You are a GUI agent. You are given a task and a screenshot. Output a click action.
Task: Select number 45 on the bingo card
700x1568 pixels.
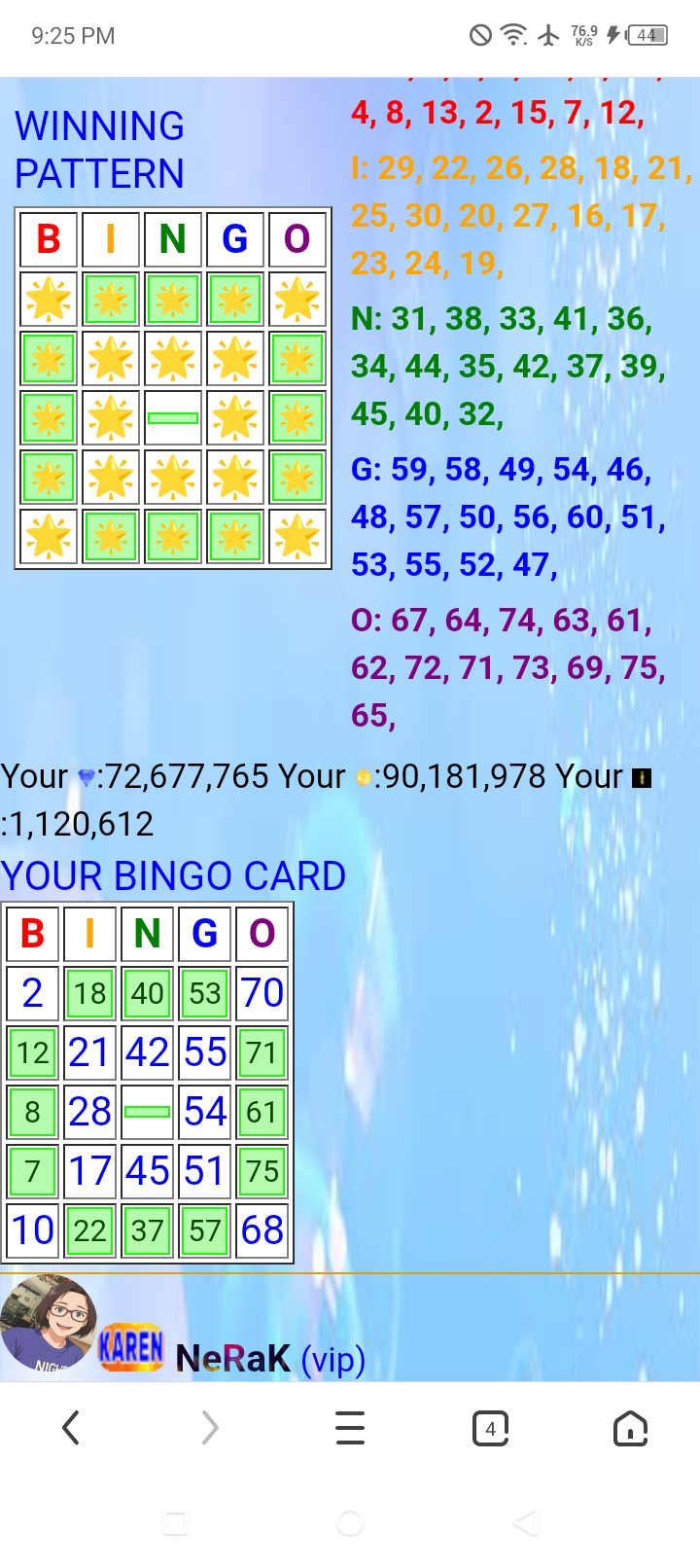tap(148, 1171)
